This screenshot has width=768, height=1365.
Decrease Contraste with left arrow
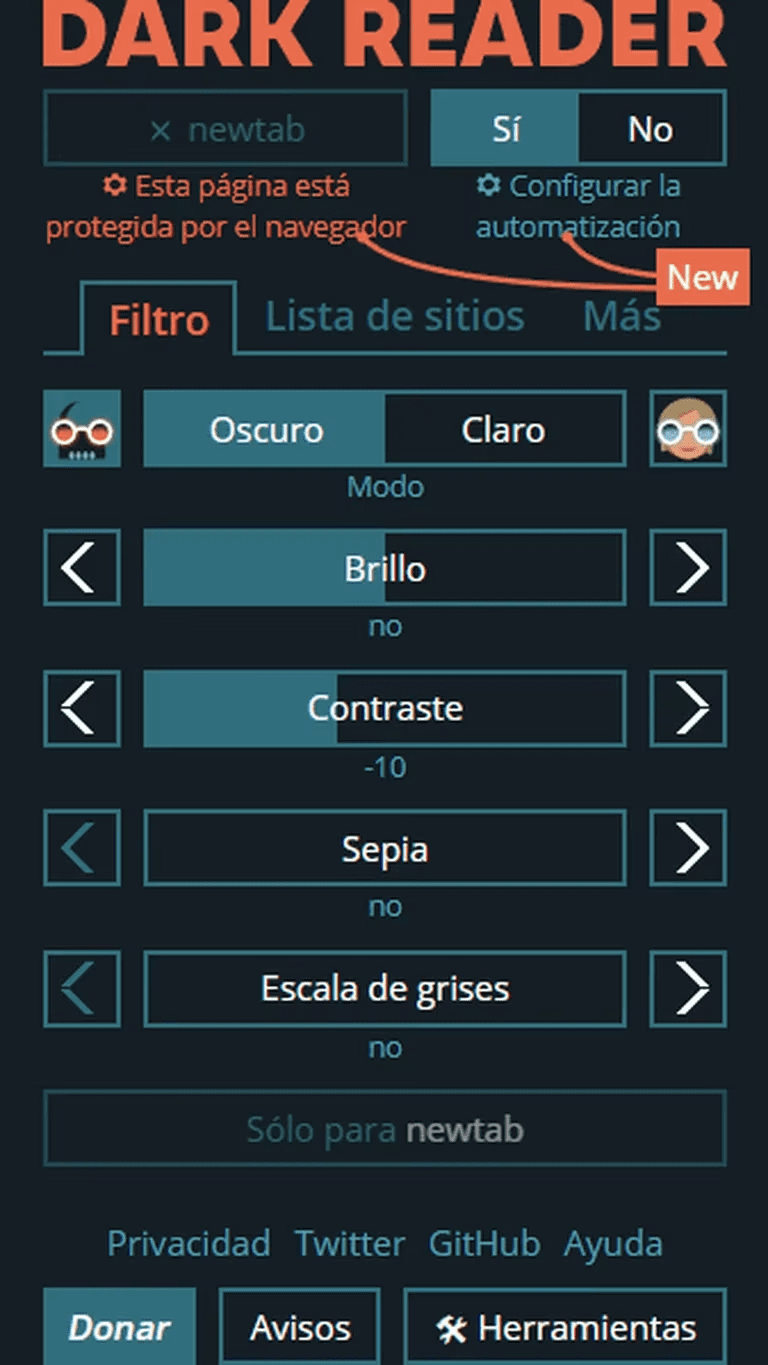[81, 708]
